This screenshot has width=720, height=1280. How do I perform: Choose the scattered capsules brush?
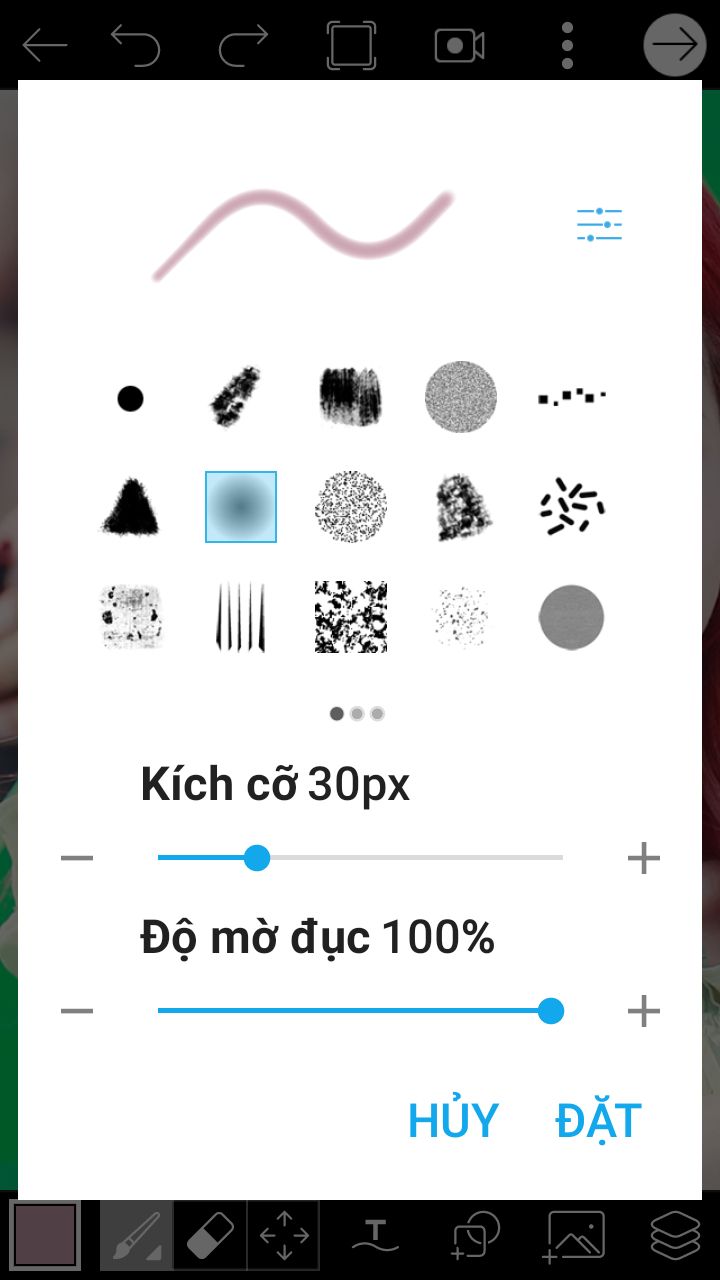pyautogui.click(x=571, y=506)
